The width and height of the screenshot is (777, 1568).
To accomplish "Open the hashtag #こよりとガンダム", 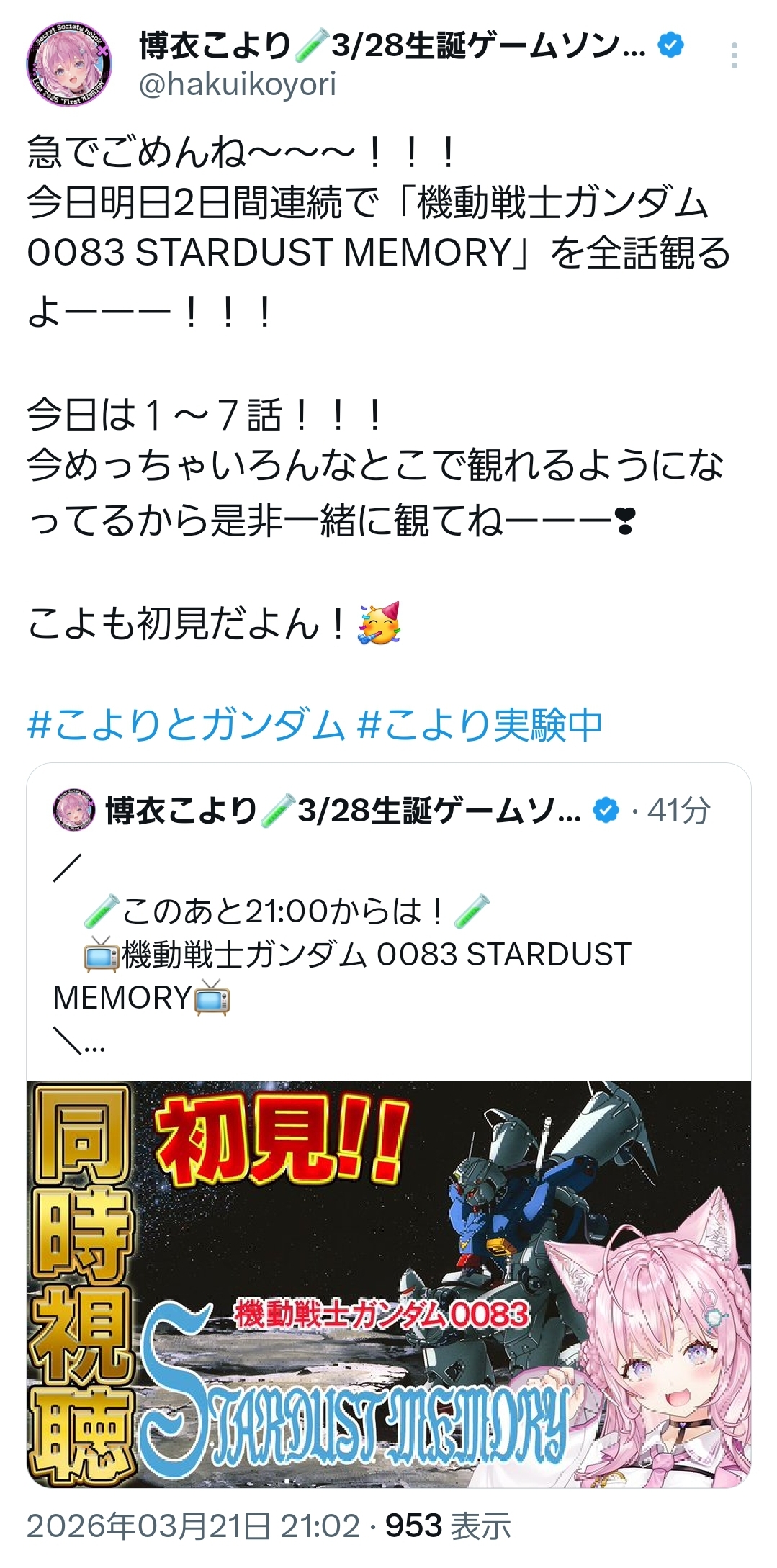I will click(186, 725).
